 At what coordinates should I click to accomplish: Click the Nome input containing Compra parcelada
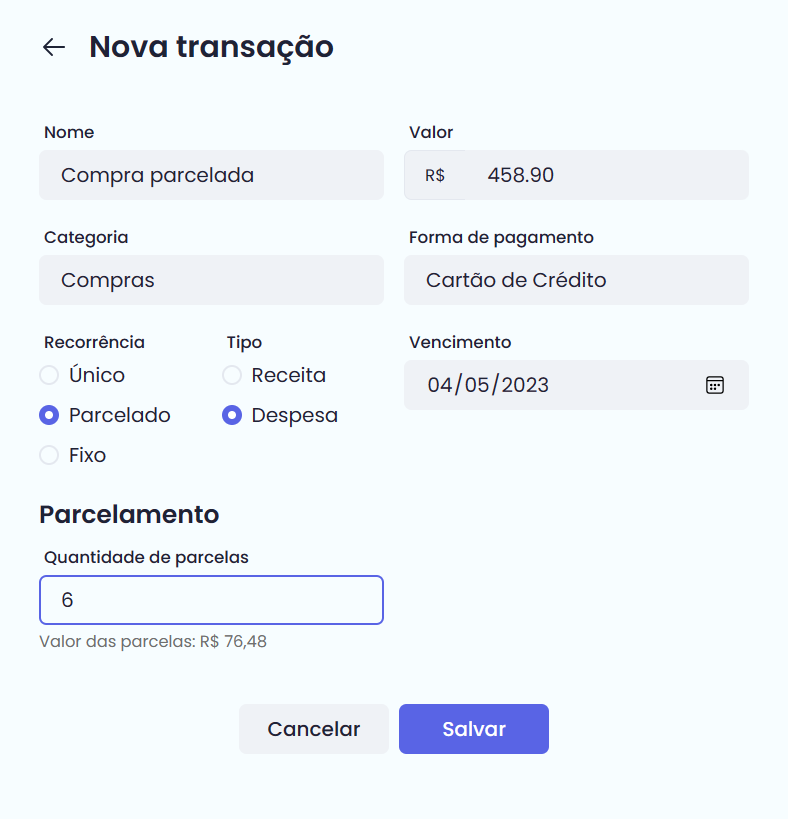[x=211, y=174]
